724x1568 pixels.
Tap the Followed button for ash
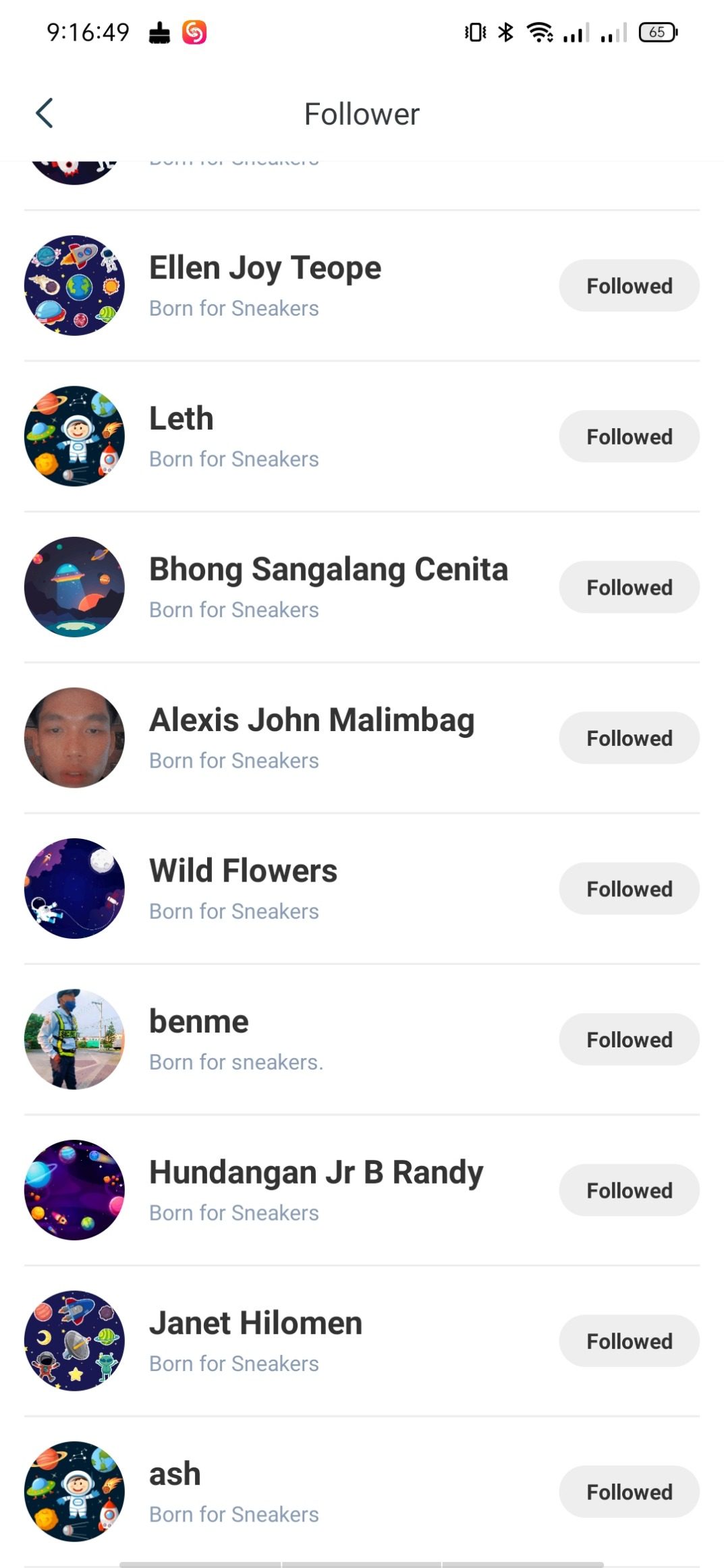tap(628, 1492)
